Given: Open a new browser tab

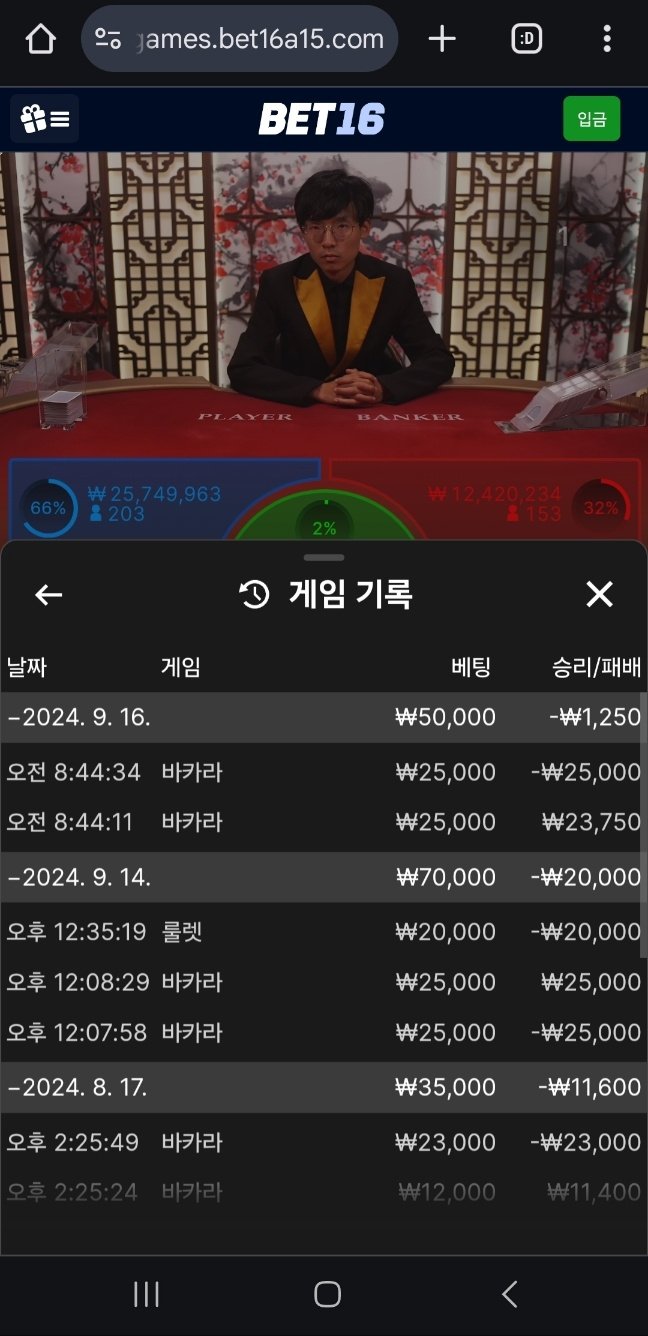Looking at the screenshot, I should pyautogui.click(x=441, y=39).
